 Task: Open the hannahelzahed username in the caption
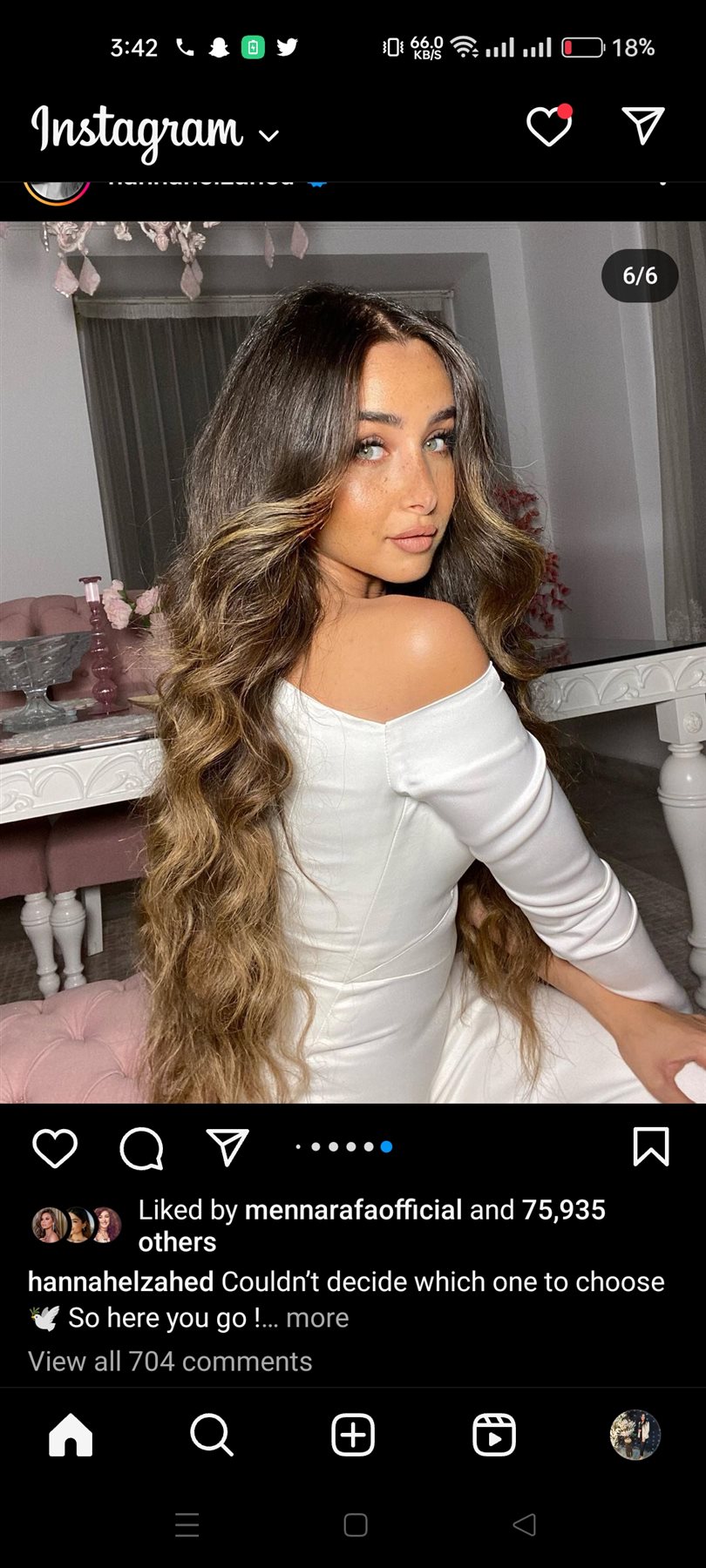click(x=120, y=1281)
